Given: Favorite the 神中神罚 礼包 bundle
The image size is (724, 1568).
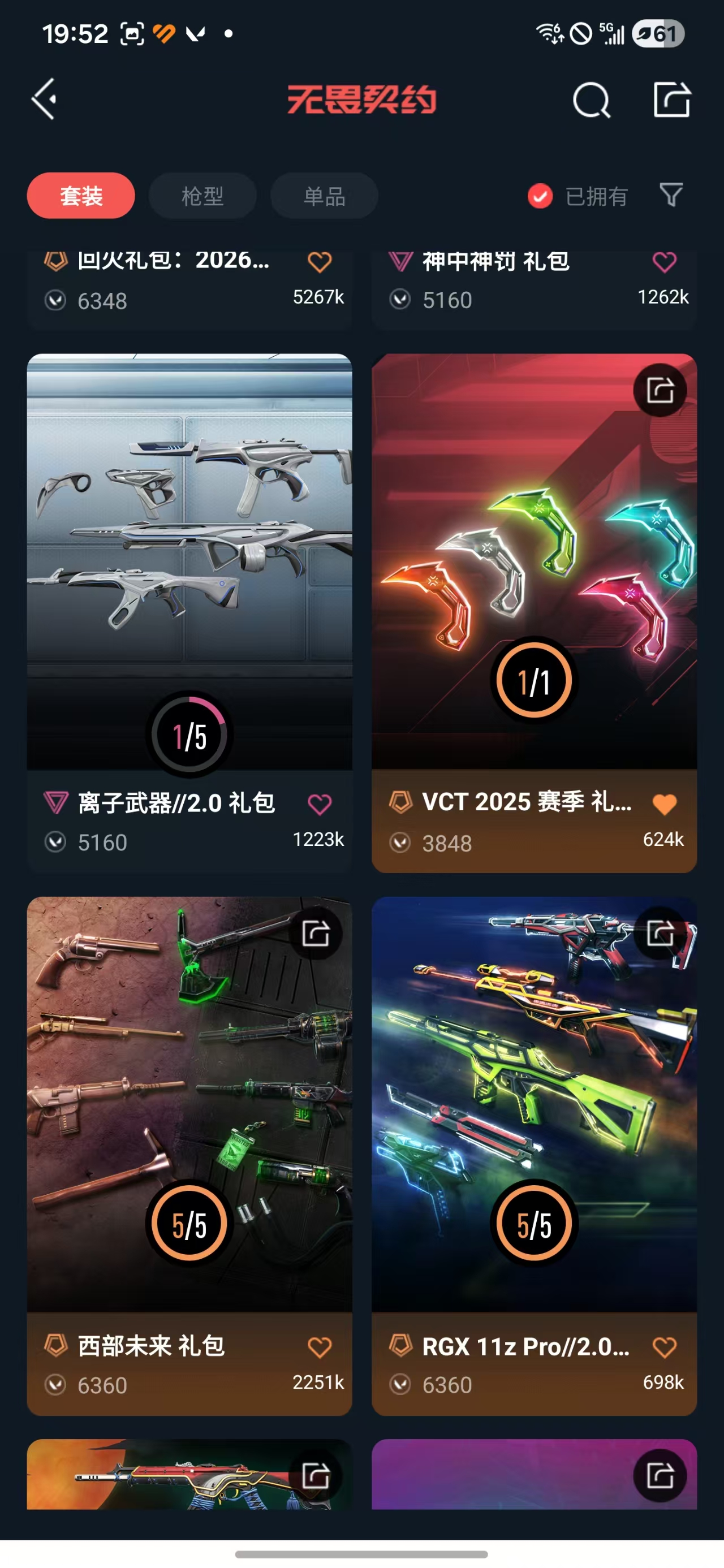Looking at the screenshot, I should 664,262.
